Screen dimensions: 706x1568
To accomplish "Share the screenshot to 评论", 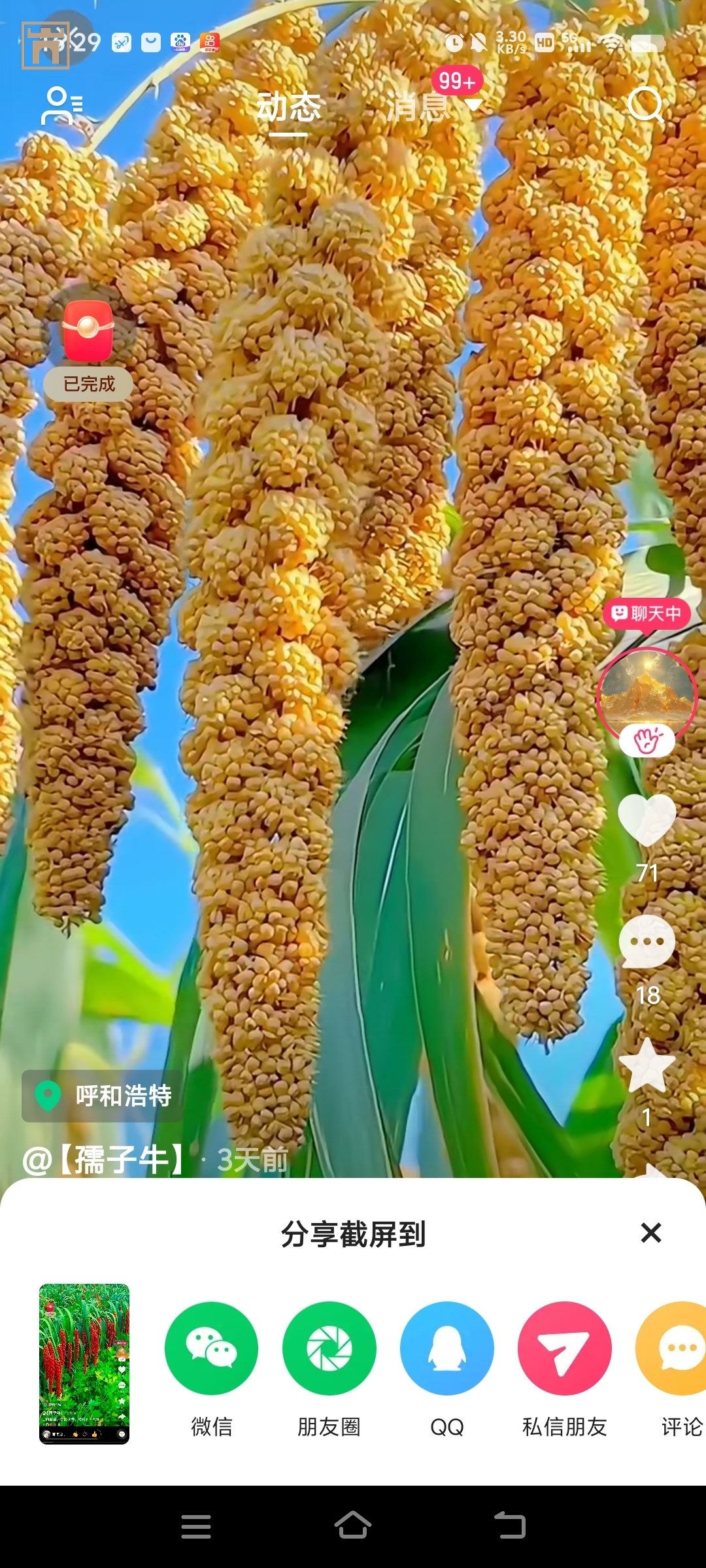I will pyautogui.click(x=677, y=1349).
